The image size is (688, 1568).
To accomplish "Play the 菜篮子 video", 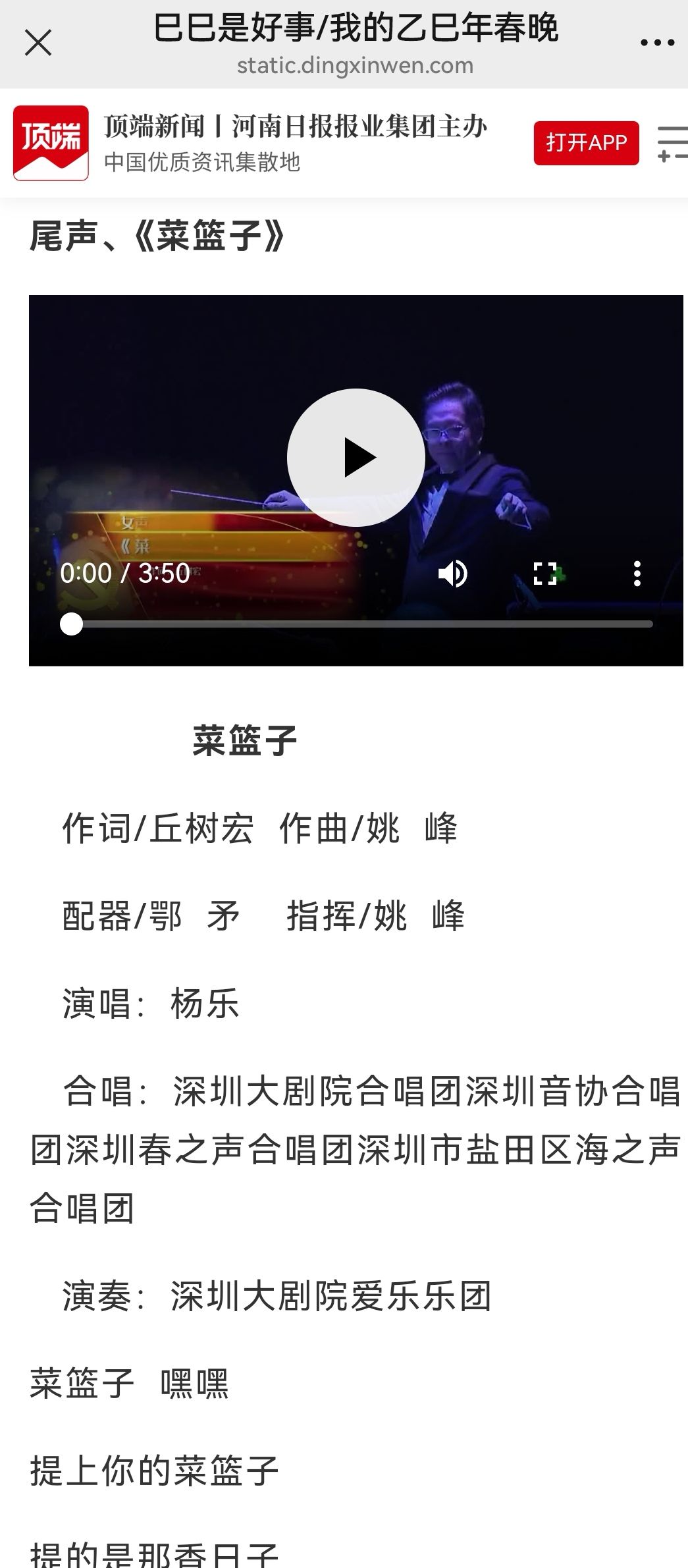I will (x=356, y=458).
